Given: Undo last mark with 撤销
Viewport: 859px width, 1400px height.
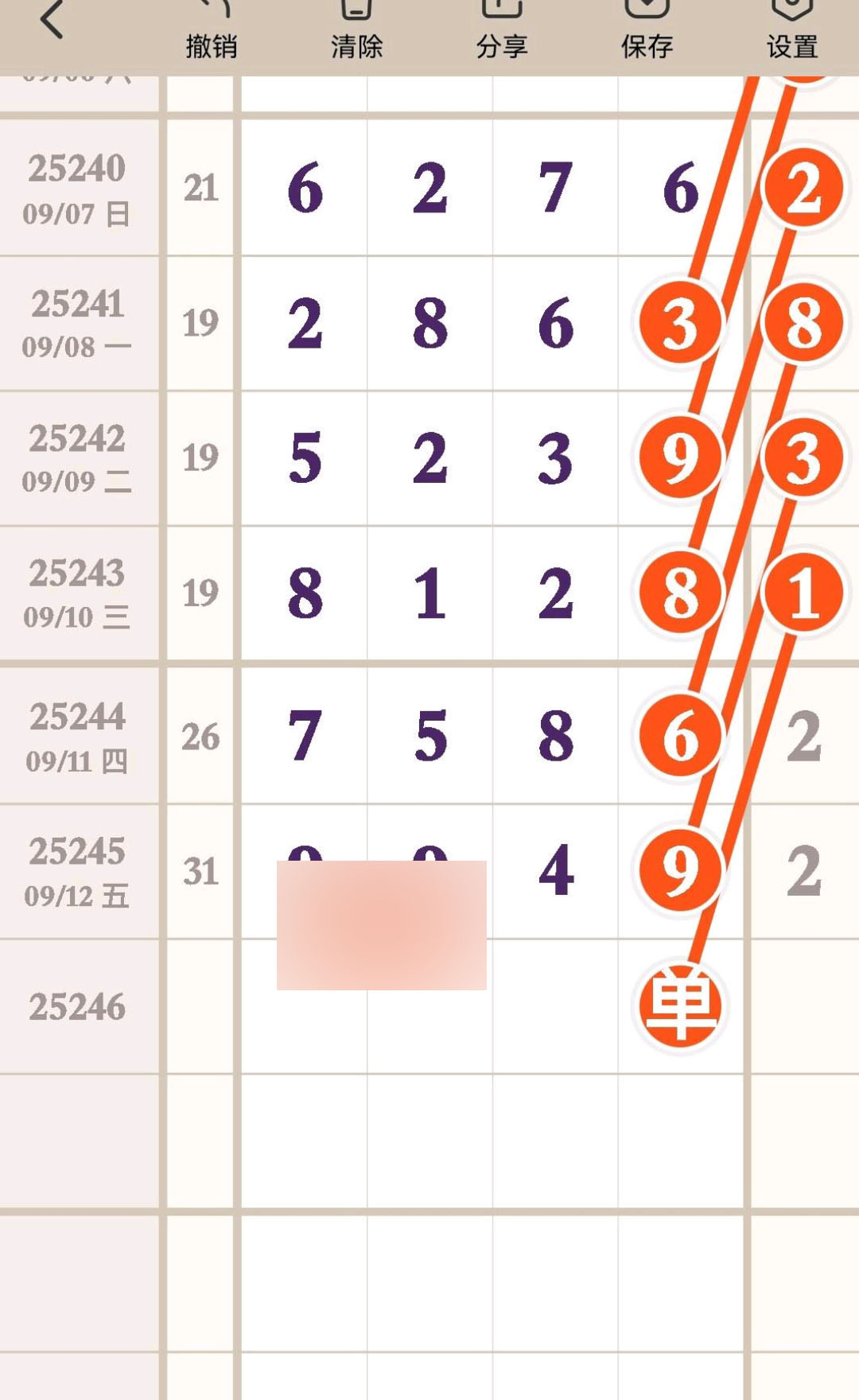Looking at the screenshot, I should [212, 30].
